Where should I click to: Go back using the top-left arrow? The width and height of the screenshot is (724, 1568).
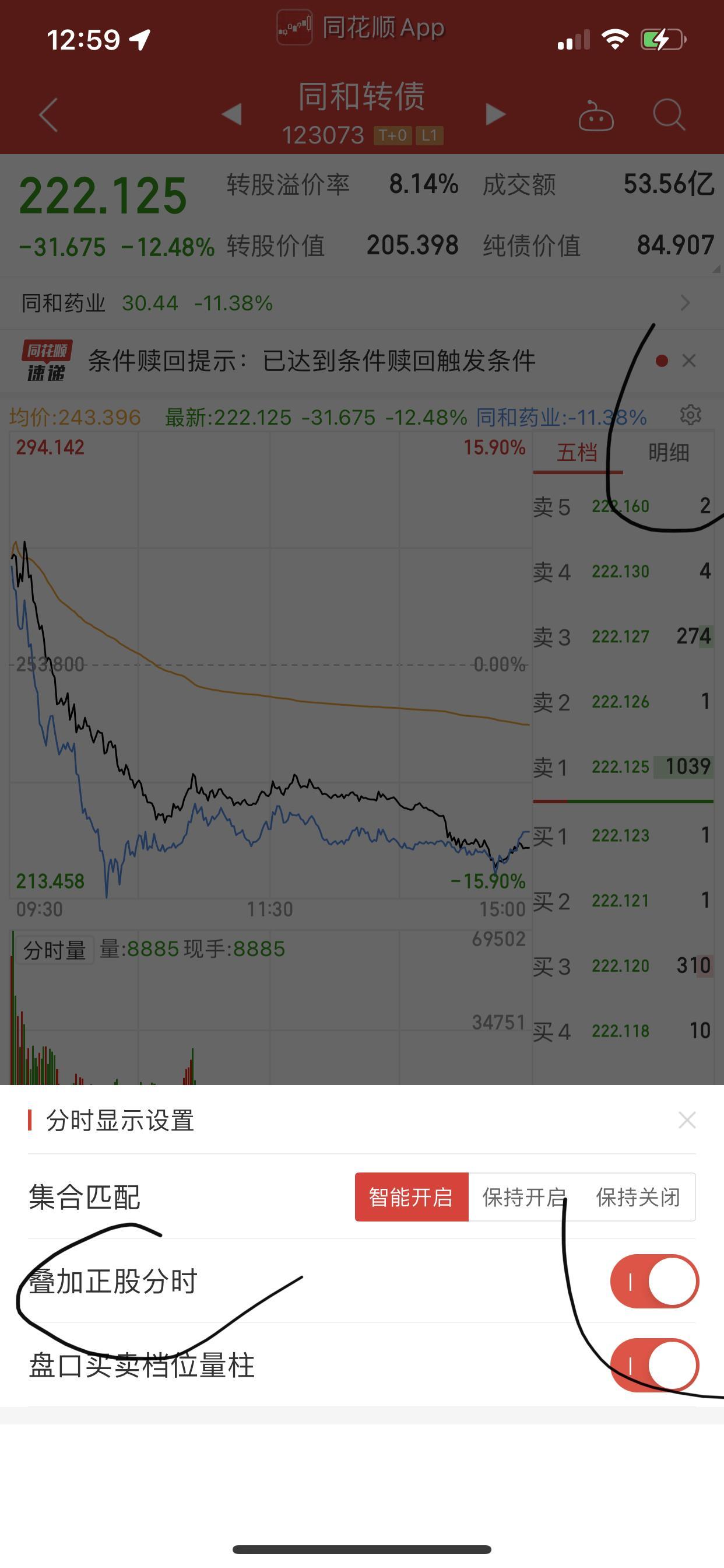pos(48,114)
